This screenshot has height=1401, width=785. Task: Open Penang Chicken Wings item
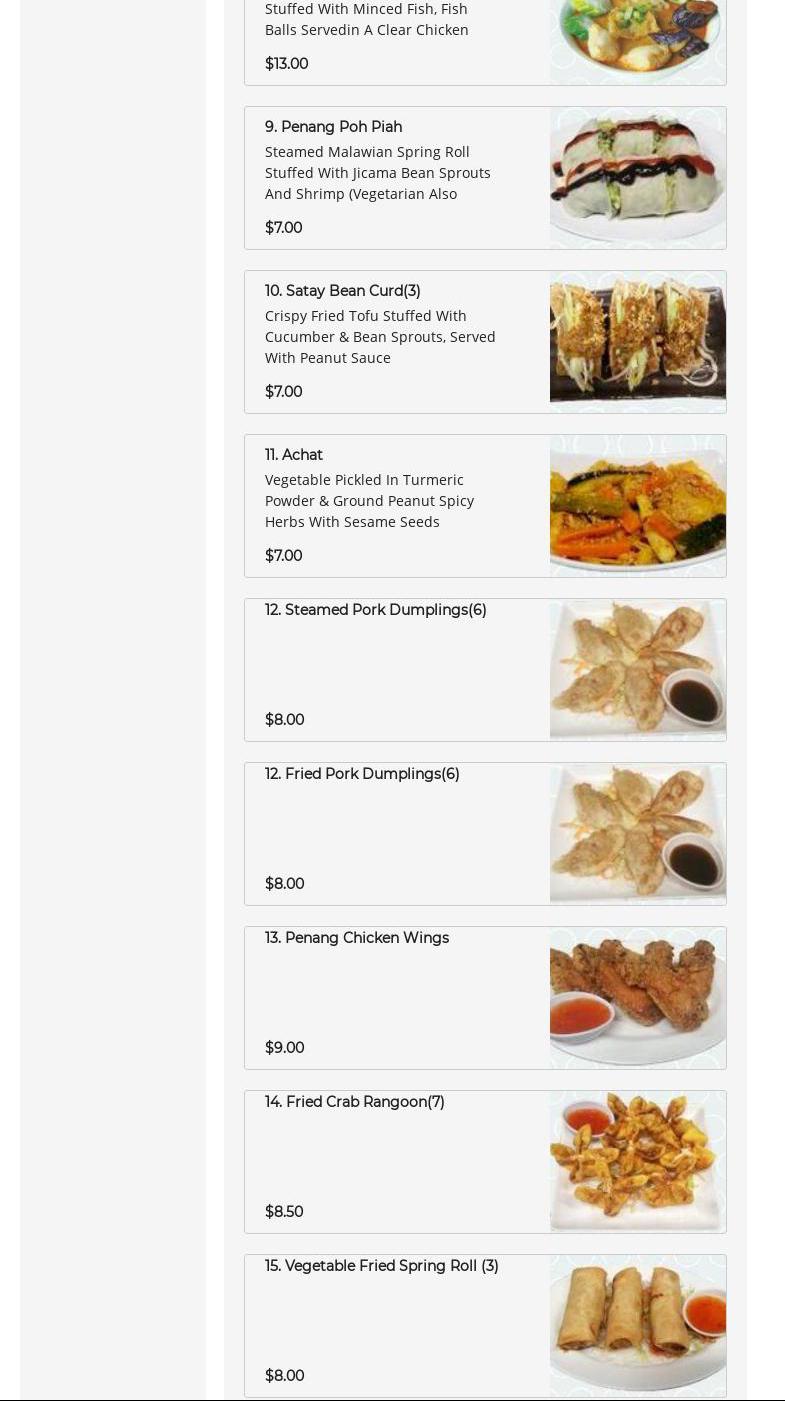tap(485, 998)
